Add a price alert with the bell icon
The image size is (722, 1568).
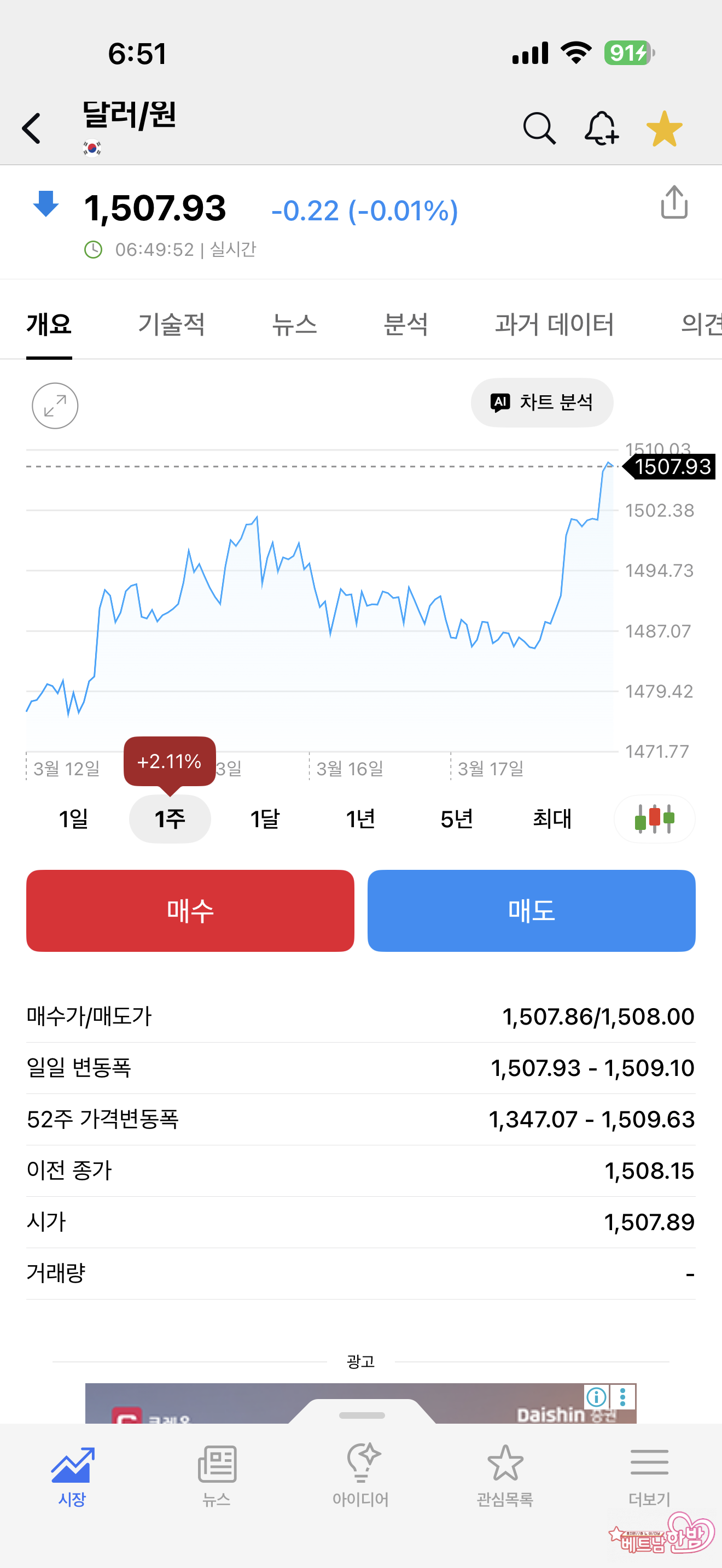(x=601, y=128)
